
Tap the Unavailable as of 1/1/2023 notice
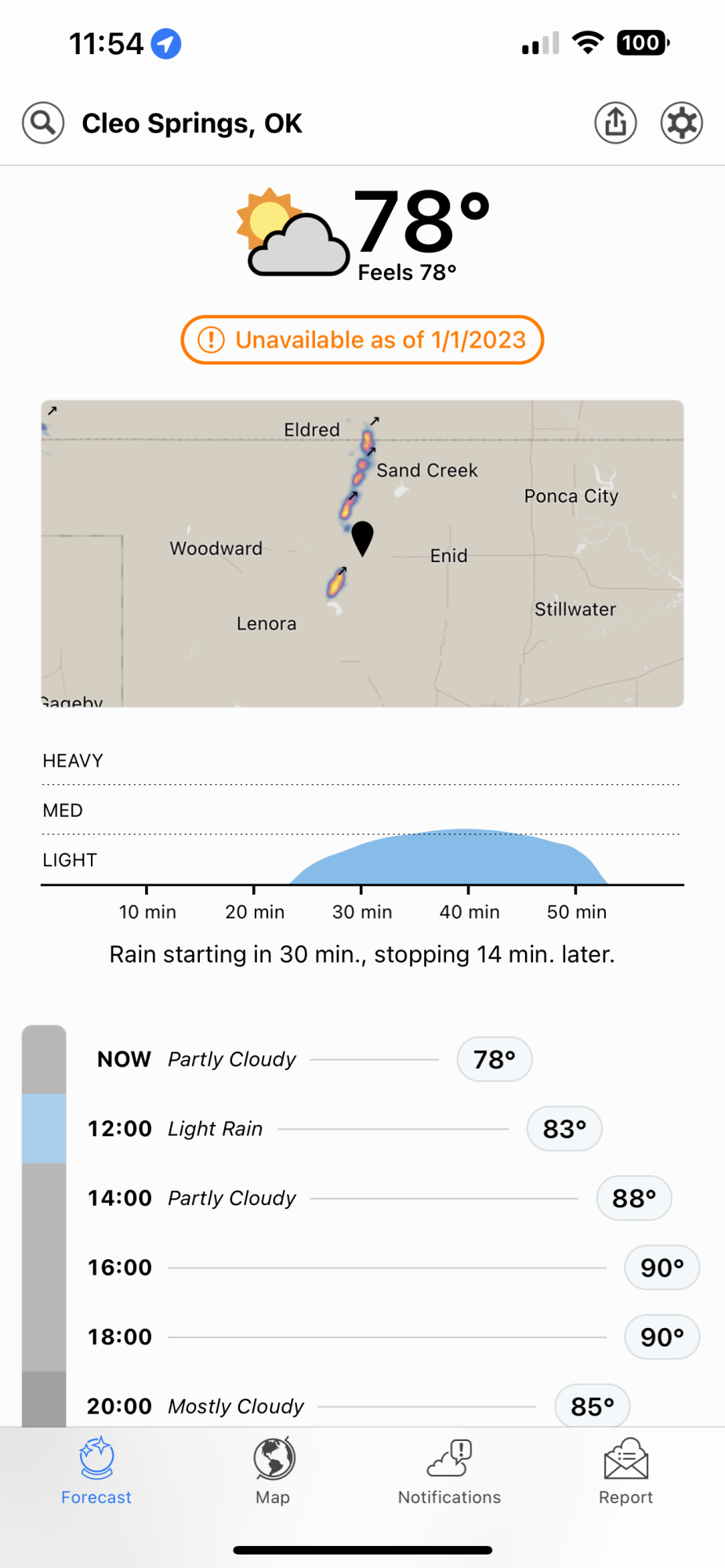coord(362,339)
